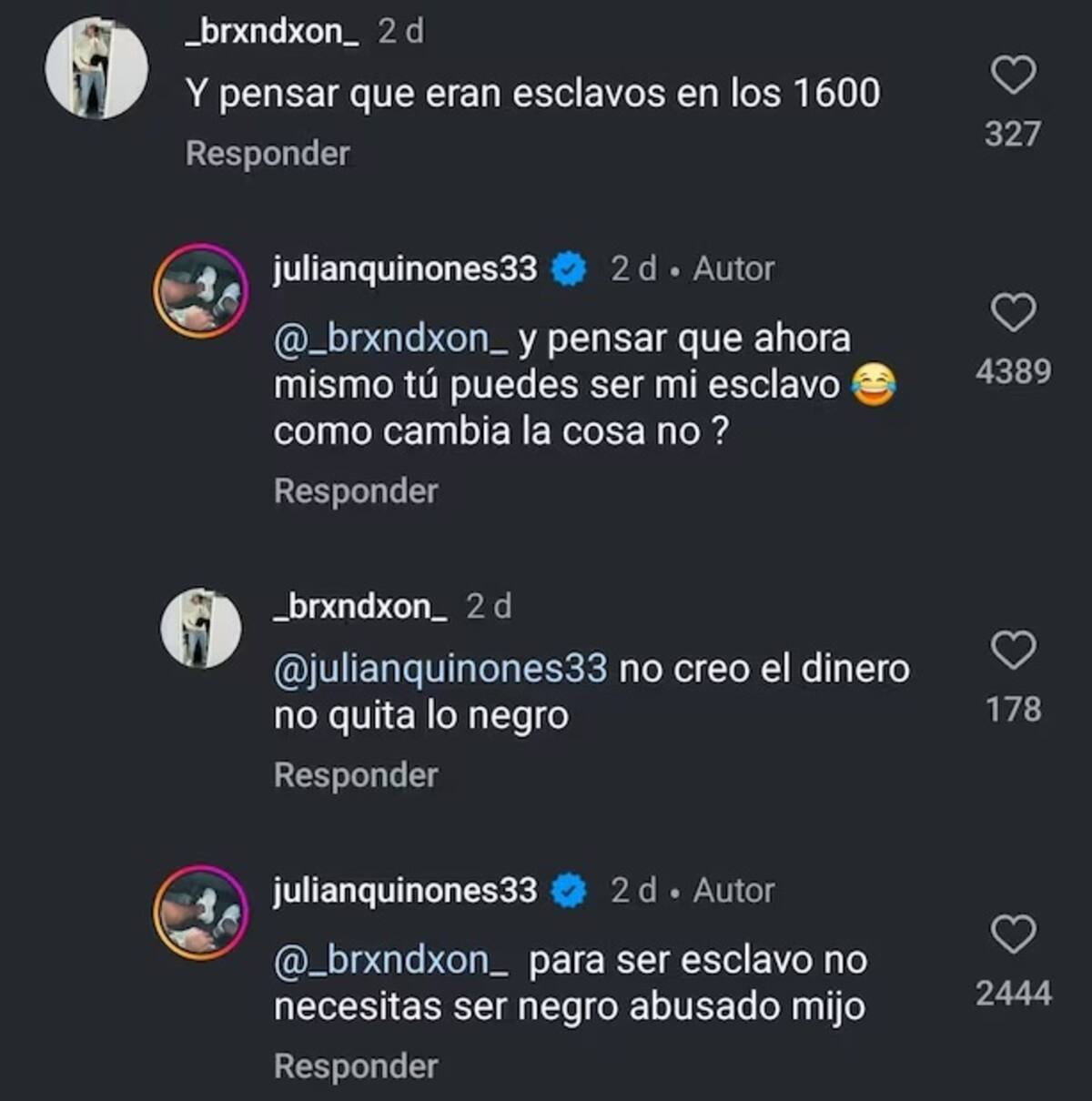Click the heart count 178
1092x1101 pixels.
point(1015,705)
